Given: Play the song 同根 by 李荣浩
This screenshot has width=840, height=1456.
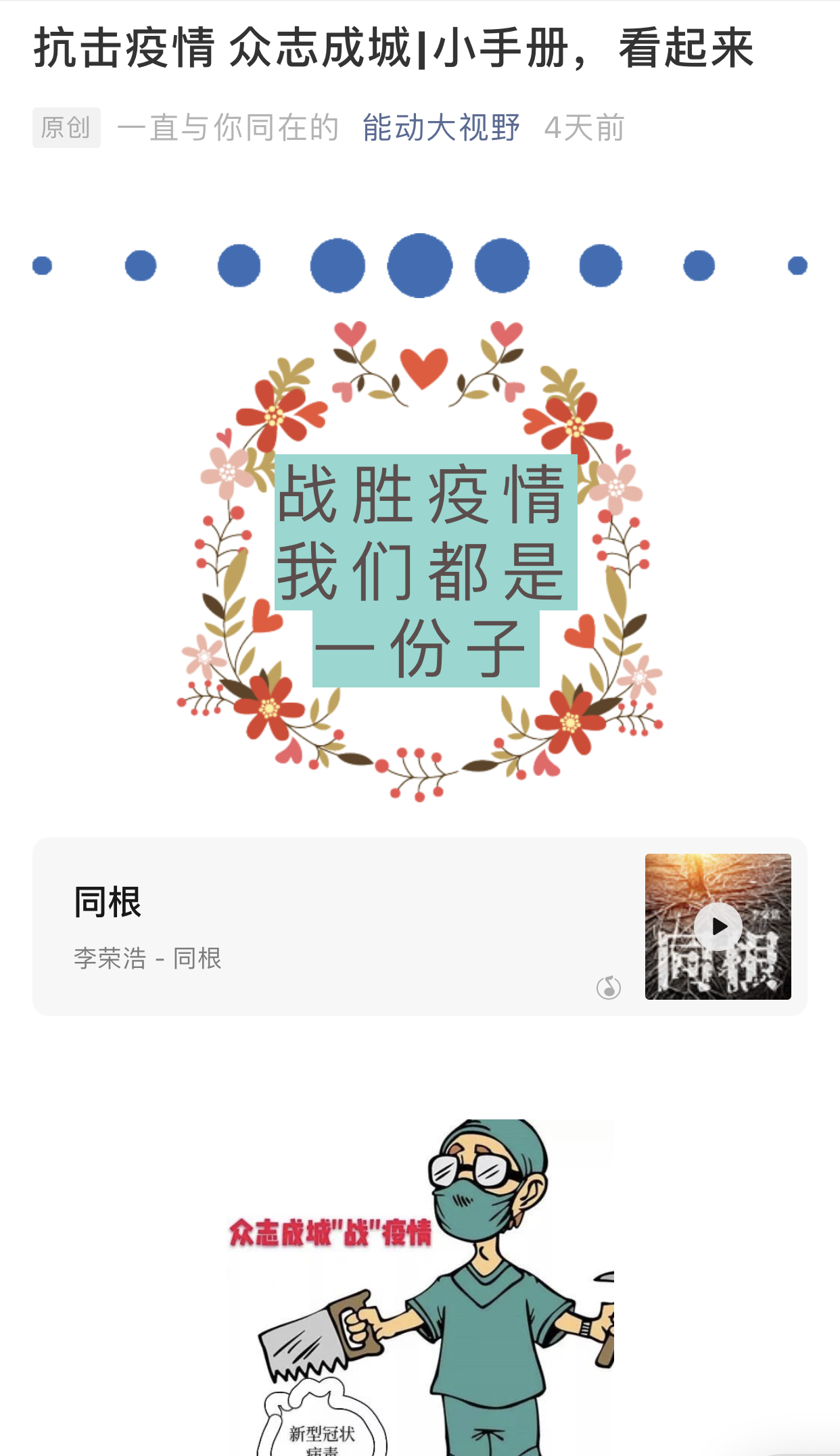Looking at the screenshot, I should tap(718, 926).
